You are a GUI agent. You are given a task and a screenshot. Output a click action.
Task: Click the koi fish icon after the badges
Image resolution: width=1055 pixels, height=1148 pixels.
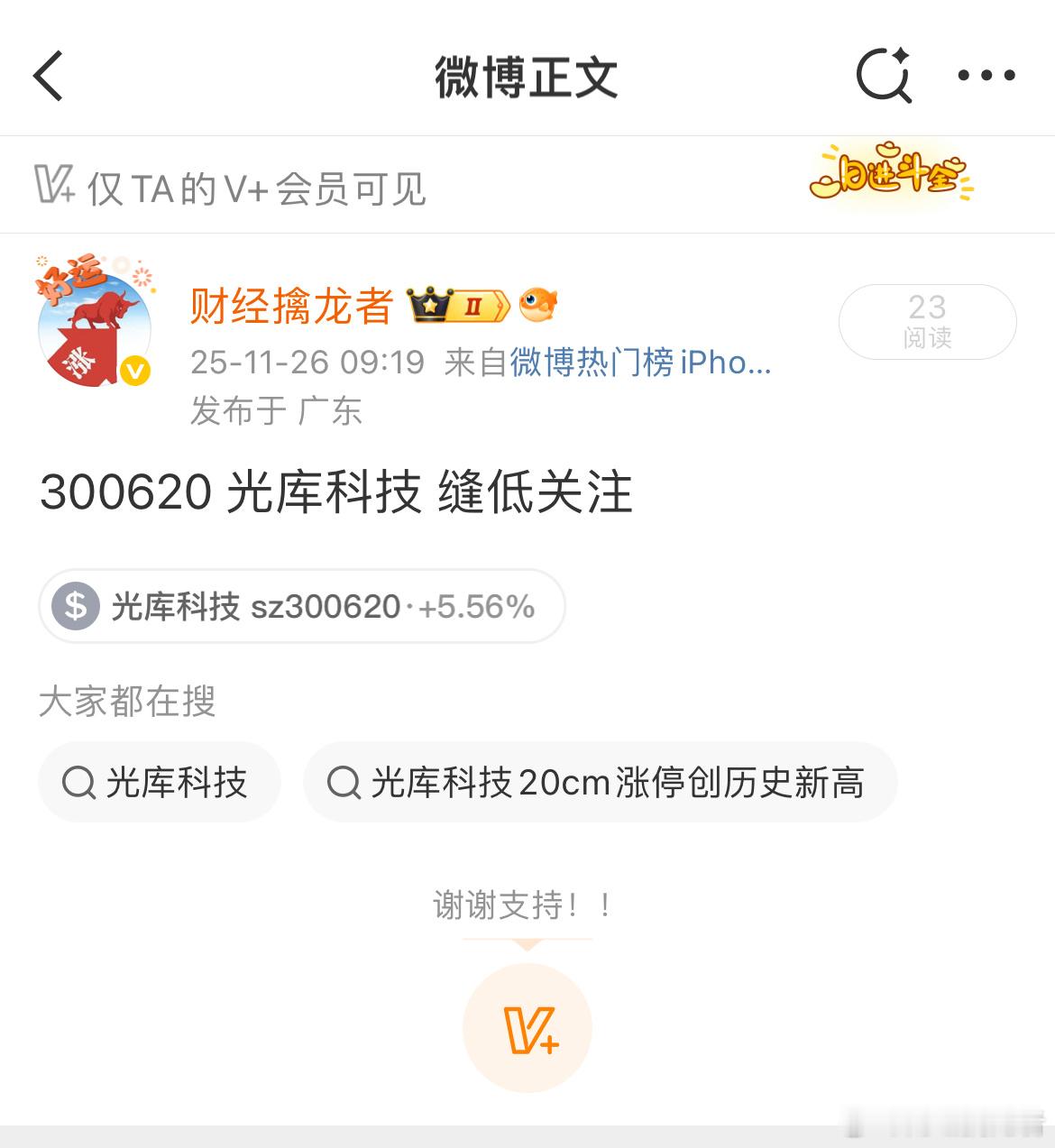(539, 304)
